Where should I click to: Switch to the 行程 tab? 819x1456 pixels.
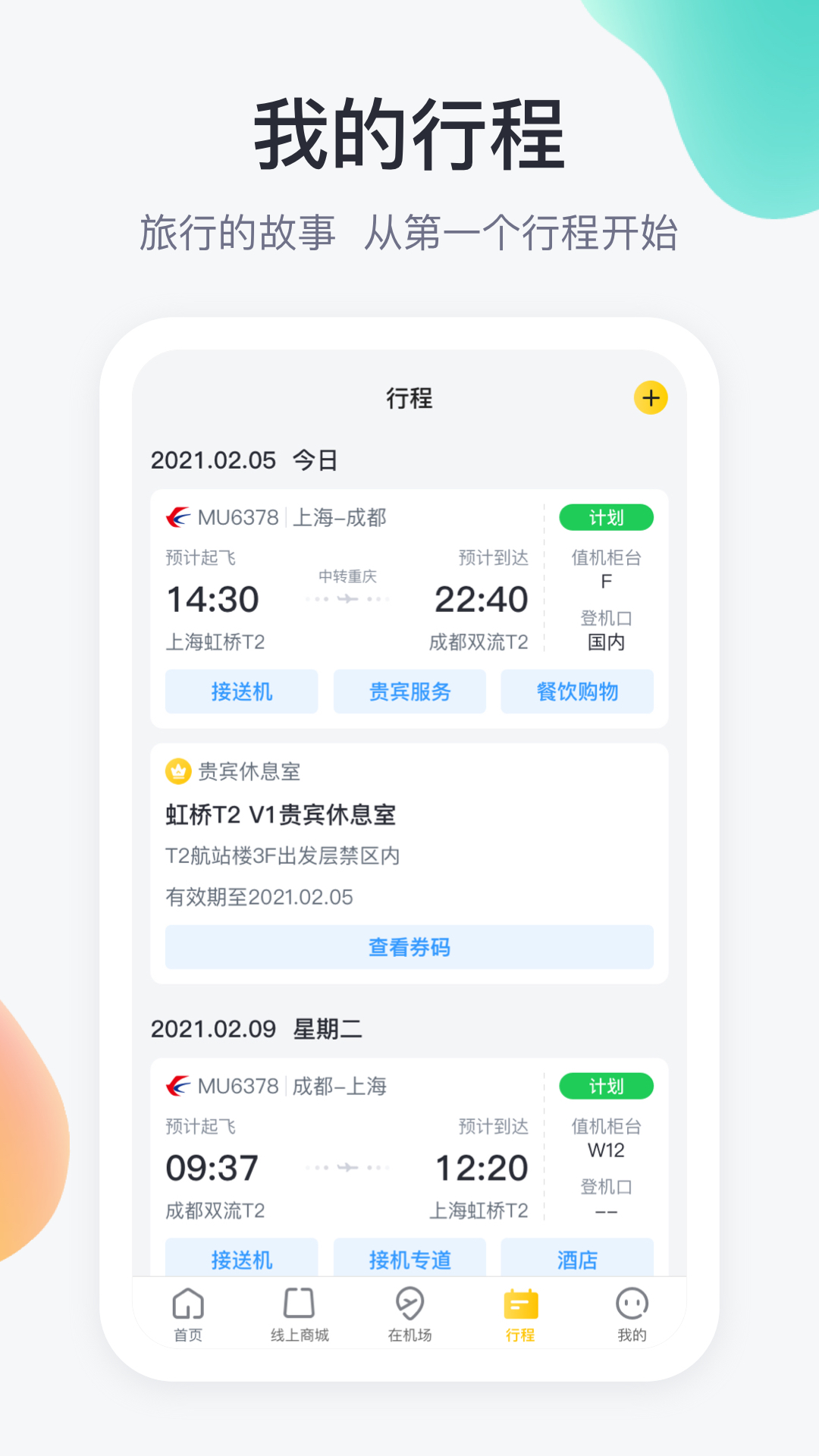click(521, 1316)
